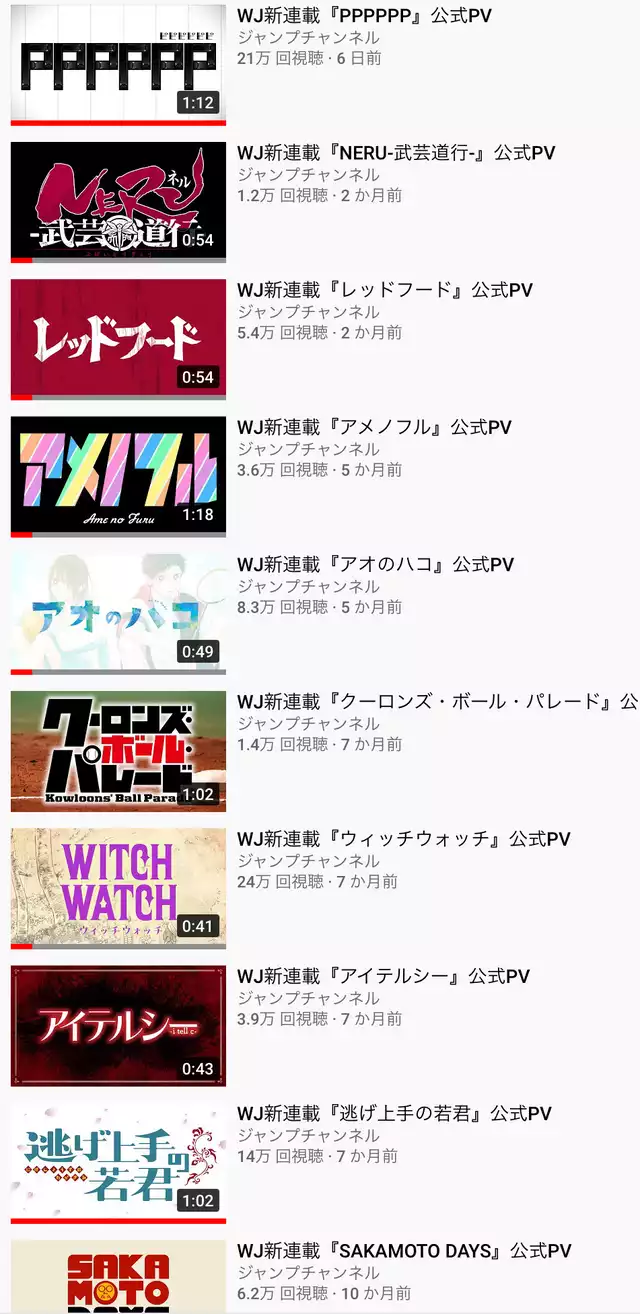Play the SAKAMOTO DAYS official PV
Viewport: 640px width, 1314px height.
118,1277
